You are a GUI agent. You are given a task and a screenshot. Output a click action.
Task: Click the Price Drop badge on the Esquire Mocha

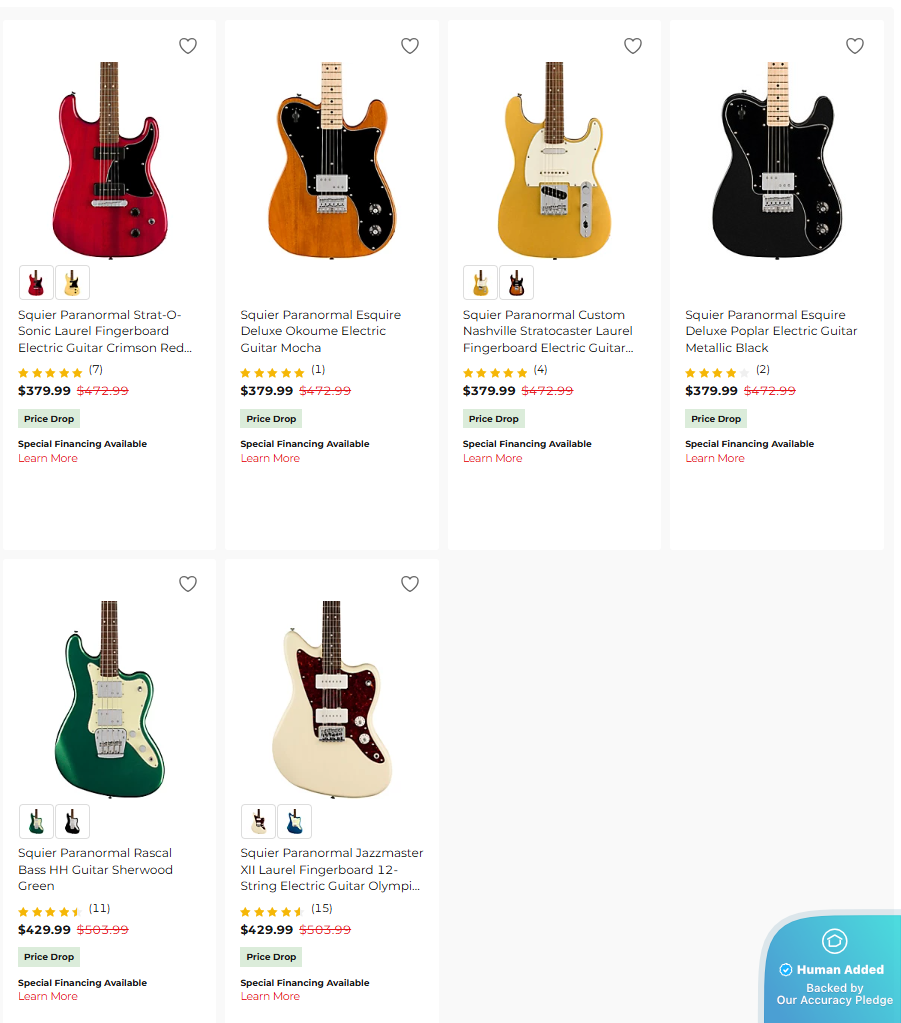click(270, 419)
